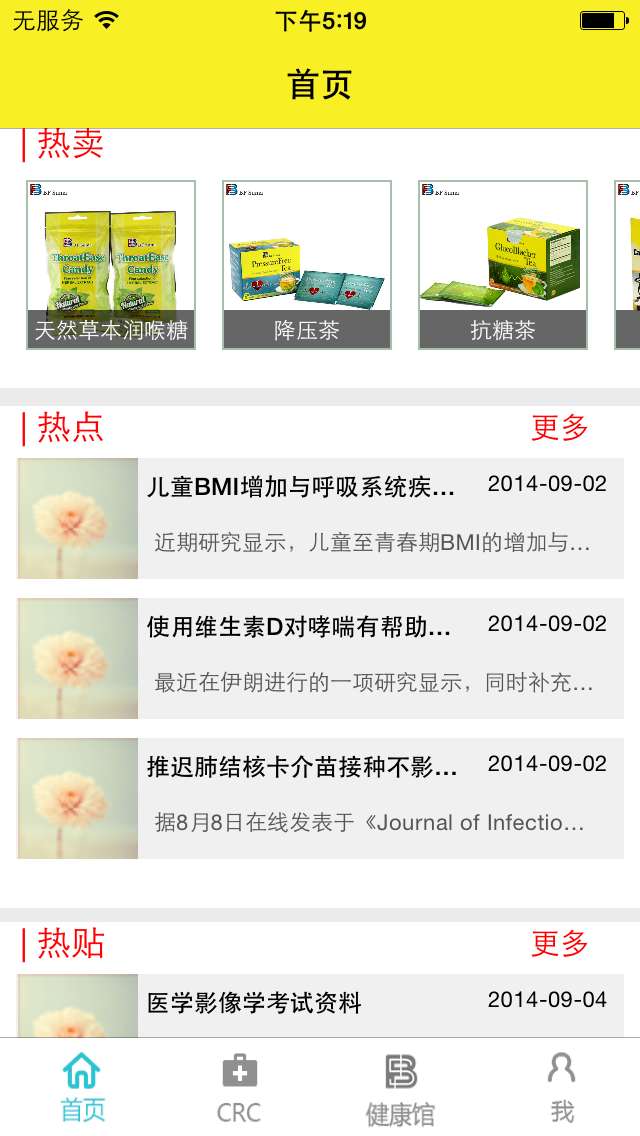Open article 儿童BMI增加与呼吸系统疾…
Viewport: 640px width, 1136px height.
[320, 518]
